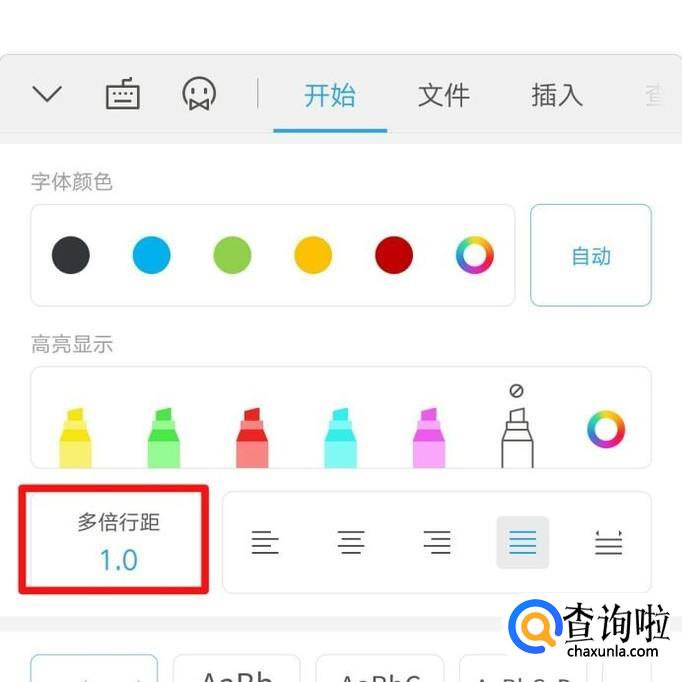The width and height of the screenshot is (682, 682).
Task: Choose black font color
Action: pyautogui.click(x=71, y=255)
